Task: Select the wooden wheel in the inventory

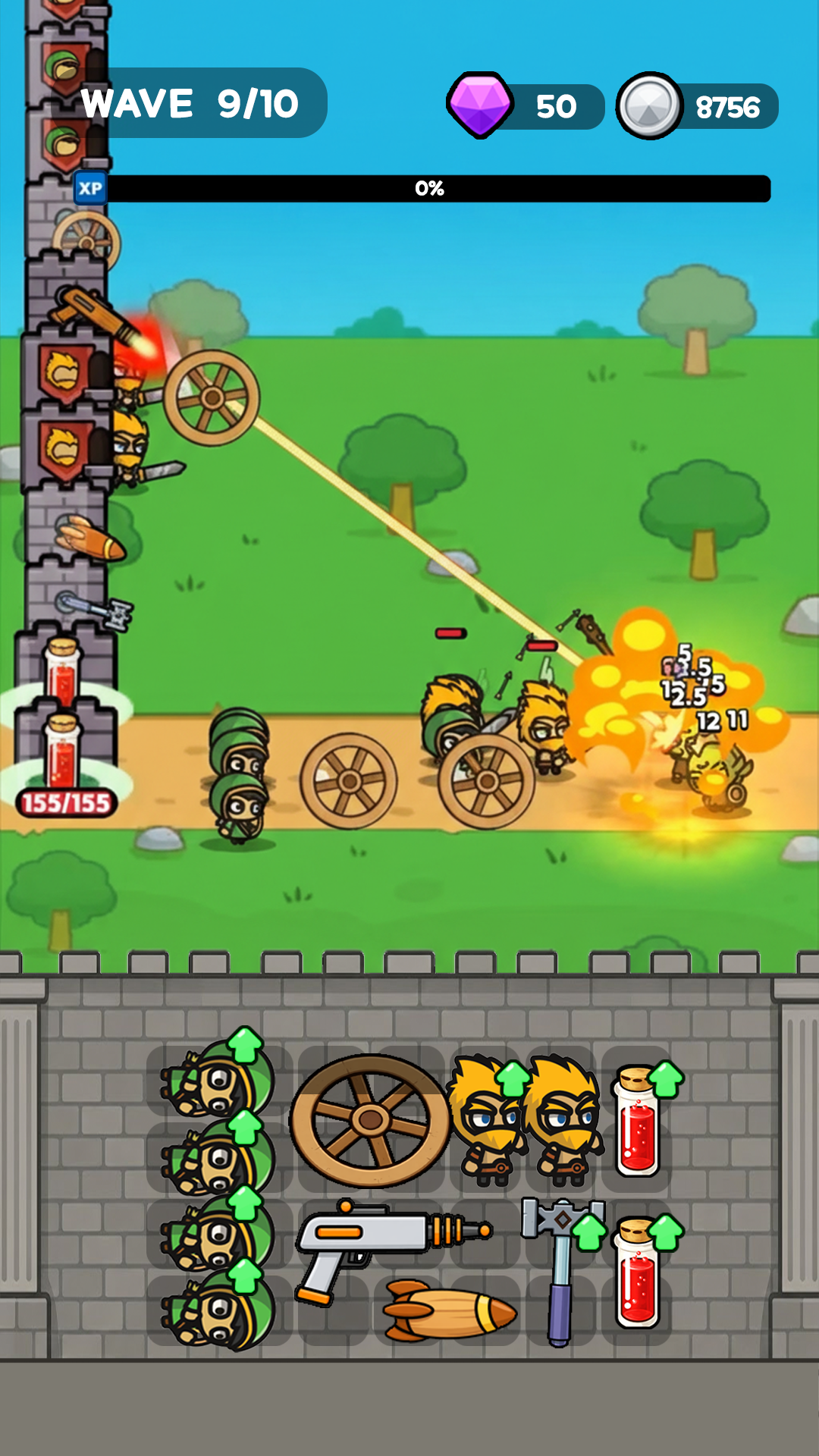Action: coord(370,1119)
